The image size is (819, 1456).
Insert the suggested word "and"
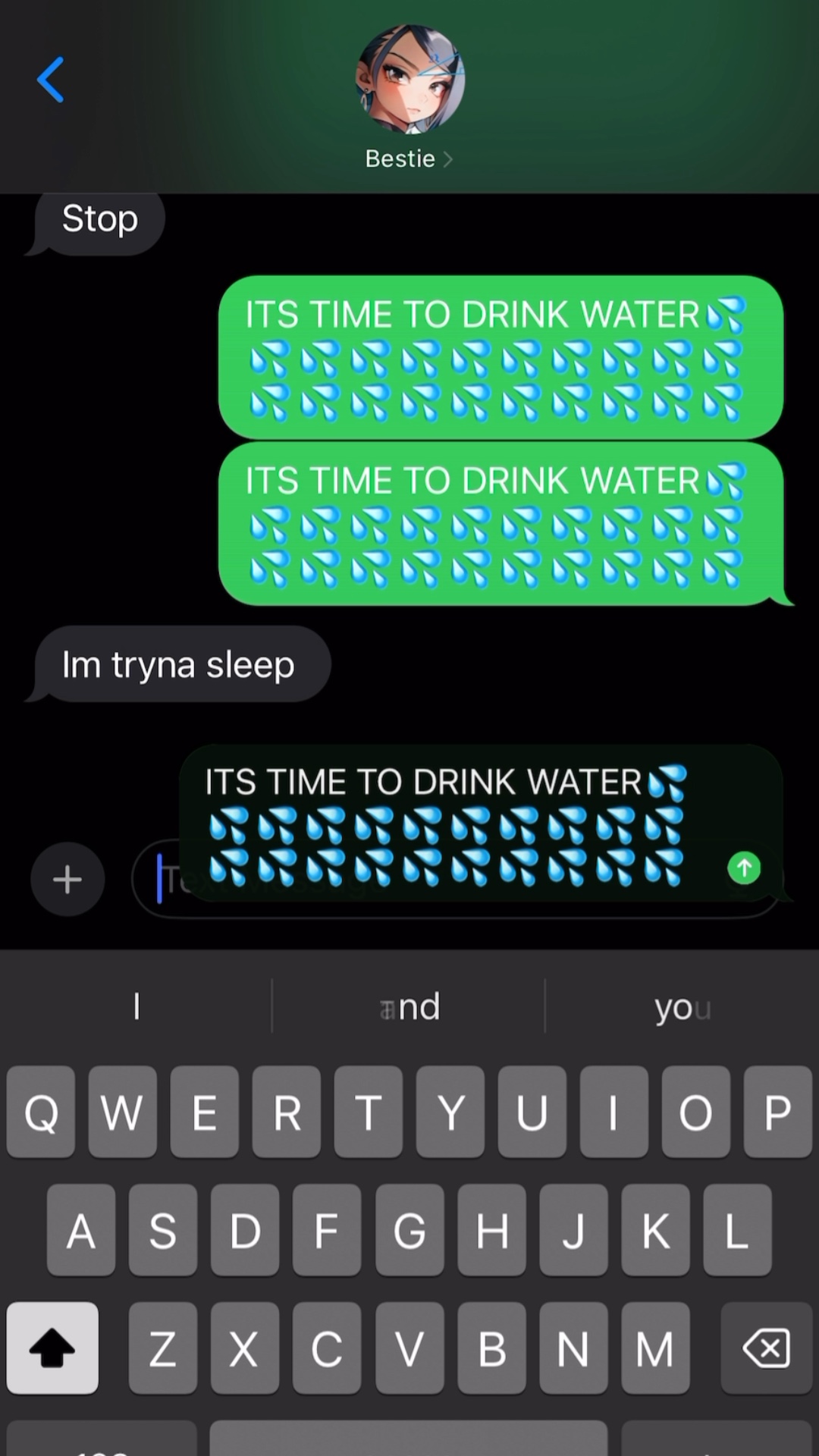coord(409,1007)
